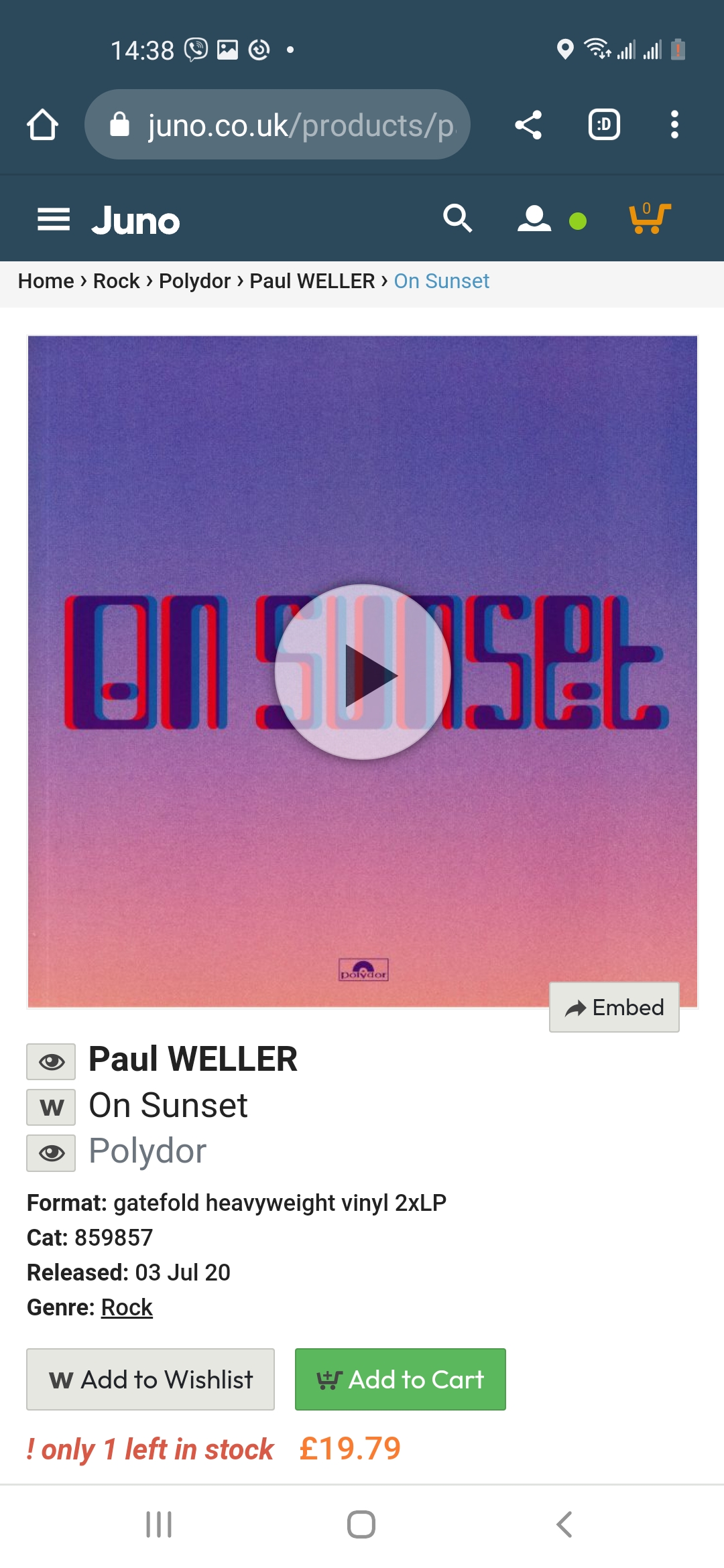View the shopping cart
Image resolution: width=724 pixels, height=1568 pixels.
pyautogui.click(x=650, y=218)
